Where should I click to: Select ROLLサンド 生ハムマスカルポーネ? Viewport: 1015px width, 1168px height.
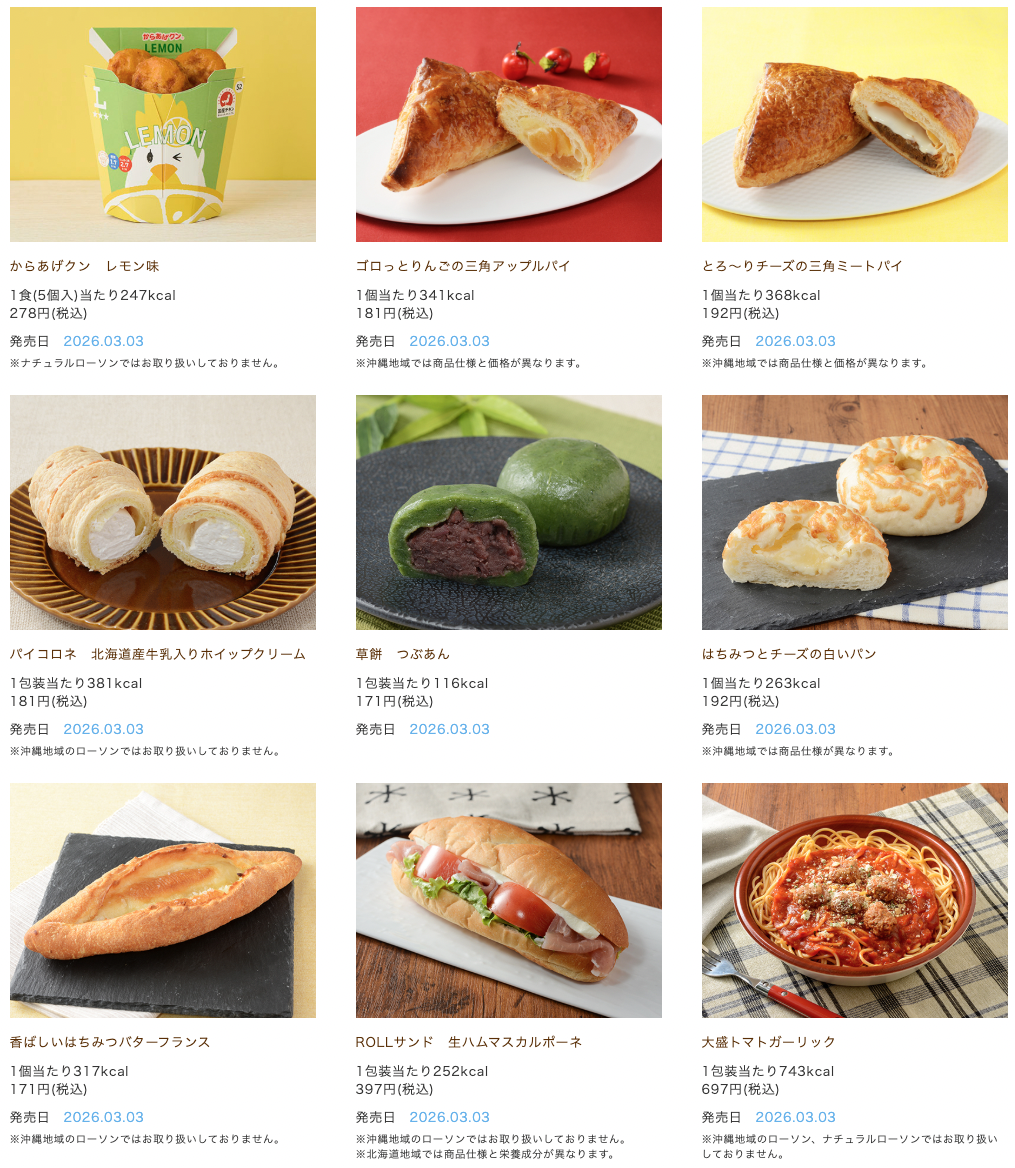[469, 1042]
